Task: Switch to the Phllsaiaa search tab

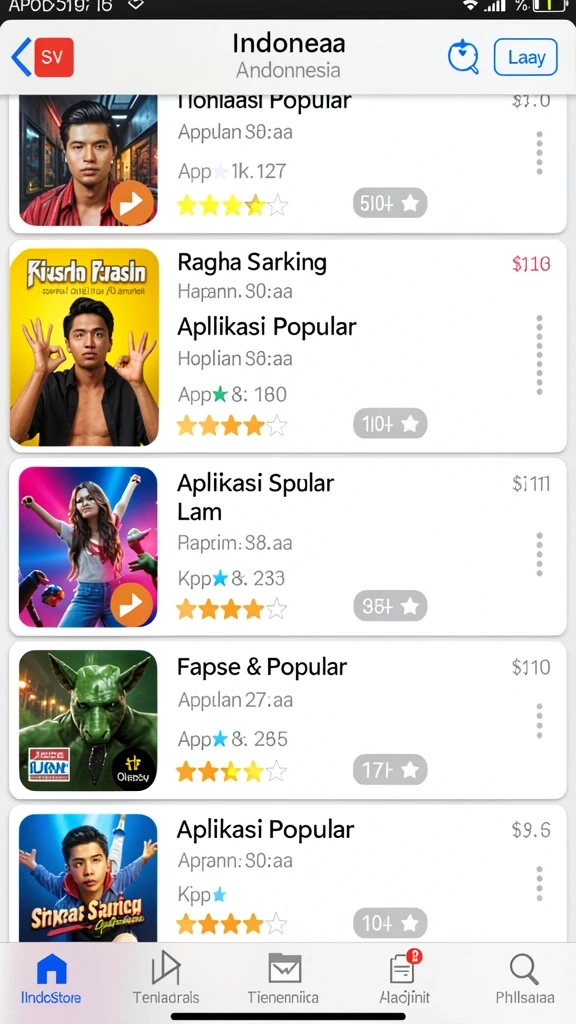Action: click(524, 978)
